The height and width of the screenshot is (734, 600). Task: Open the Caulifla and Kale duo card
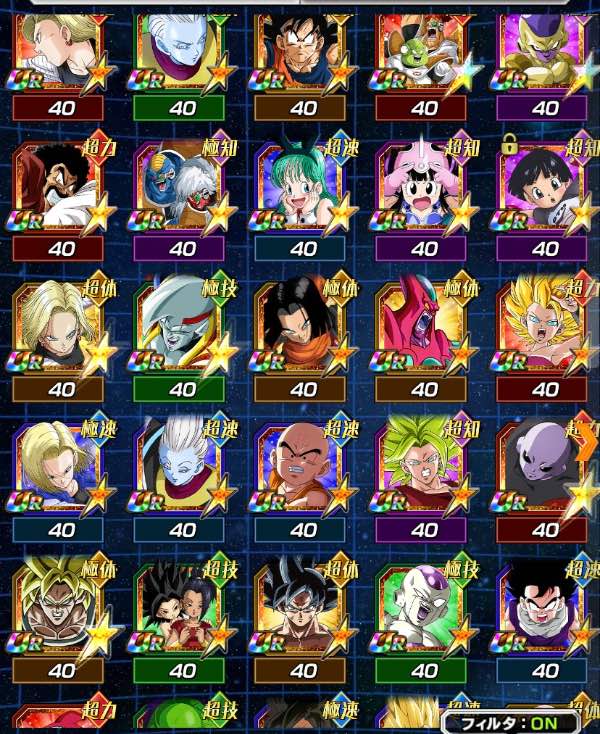[x=180, y=608]
